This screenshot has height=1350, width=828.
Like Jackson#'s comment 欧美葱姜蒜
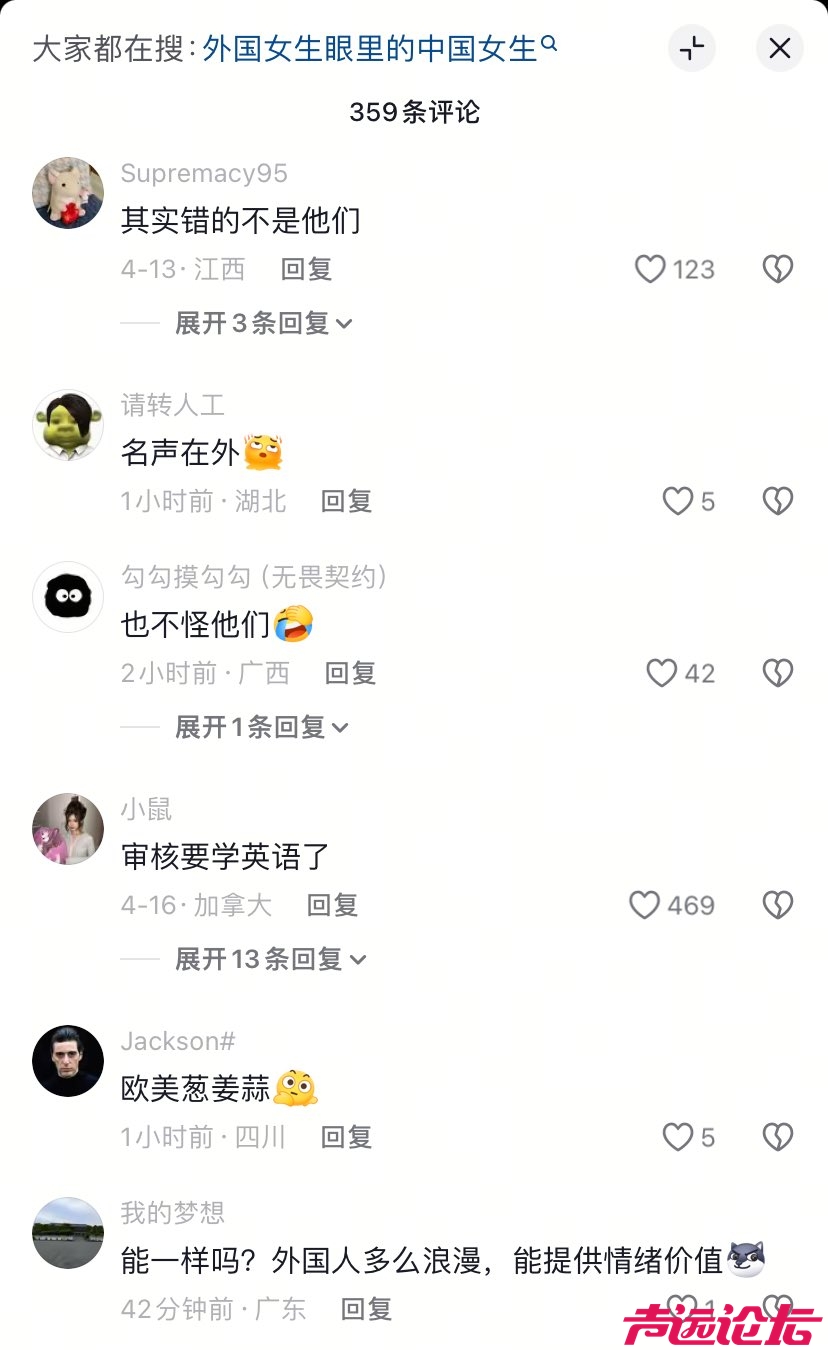pos(678,1137)
